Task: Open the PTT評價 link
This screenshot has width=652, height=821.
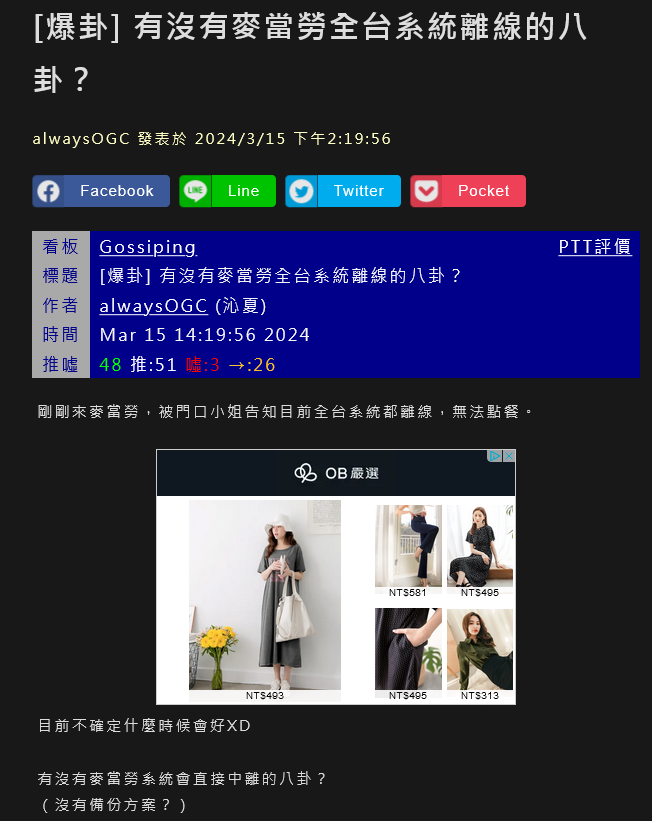Action: pos(595,247)
